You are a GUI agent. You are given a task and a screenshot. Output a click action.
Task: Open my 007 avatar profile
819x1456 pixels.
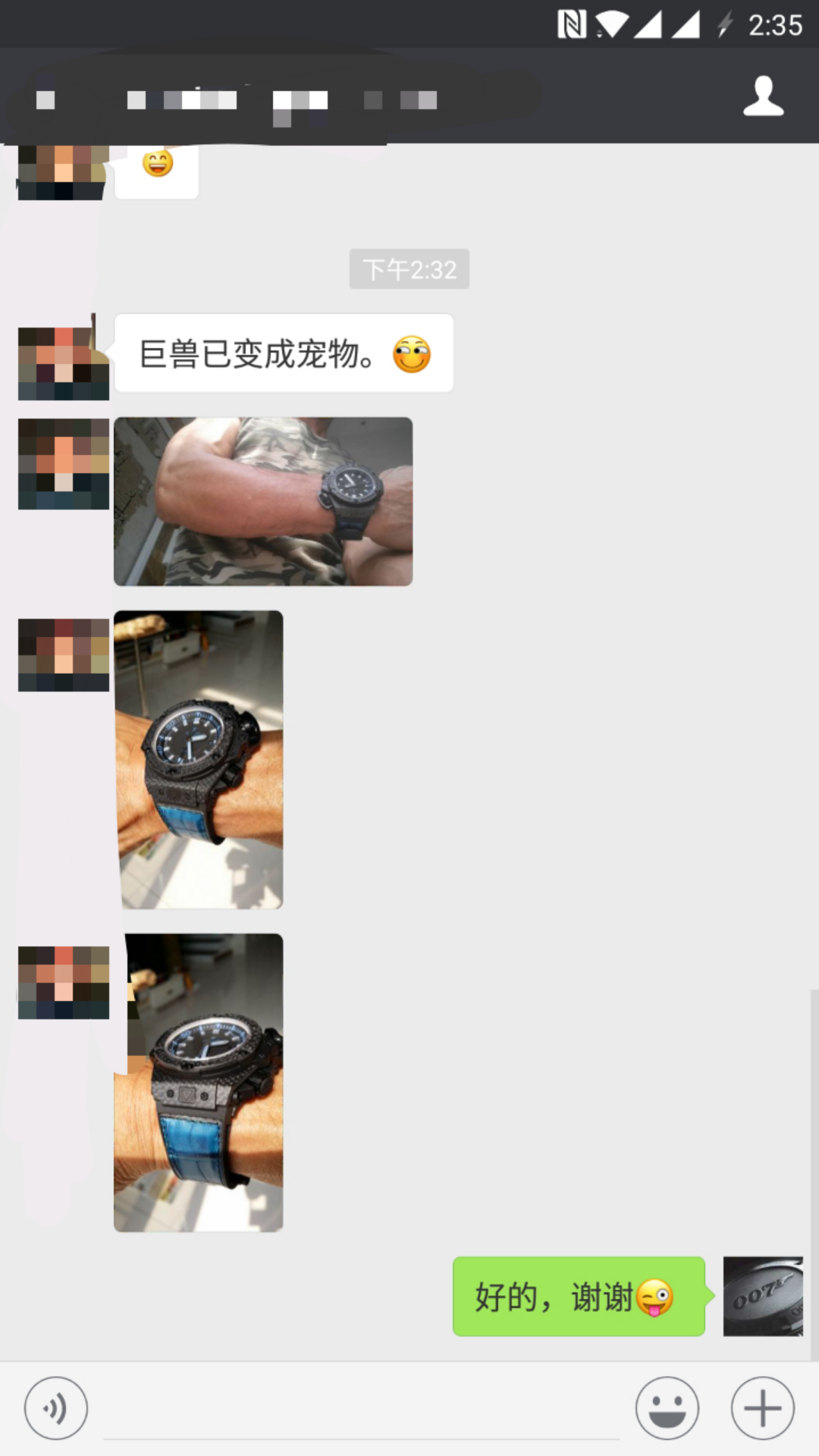(x=762, y=1296)
